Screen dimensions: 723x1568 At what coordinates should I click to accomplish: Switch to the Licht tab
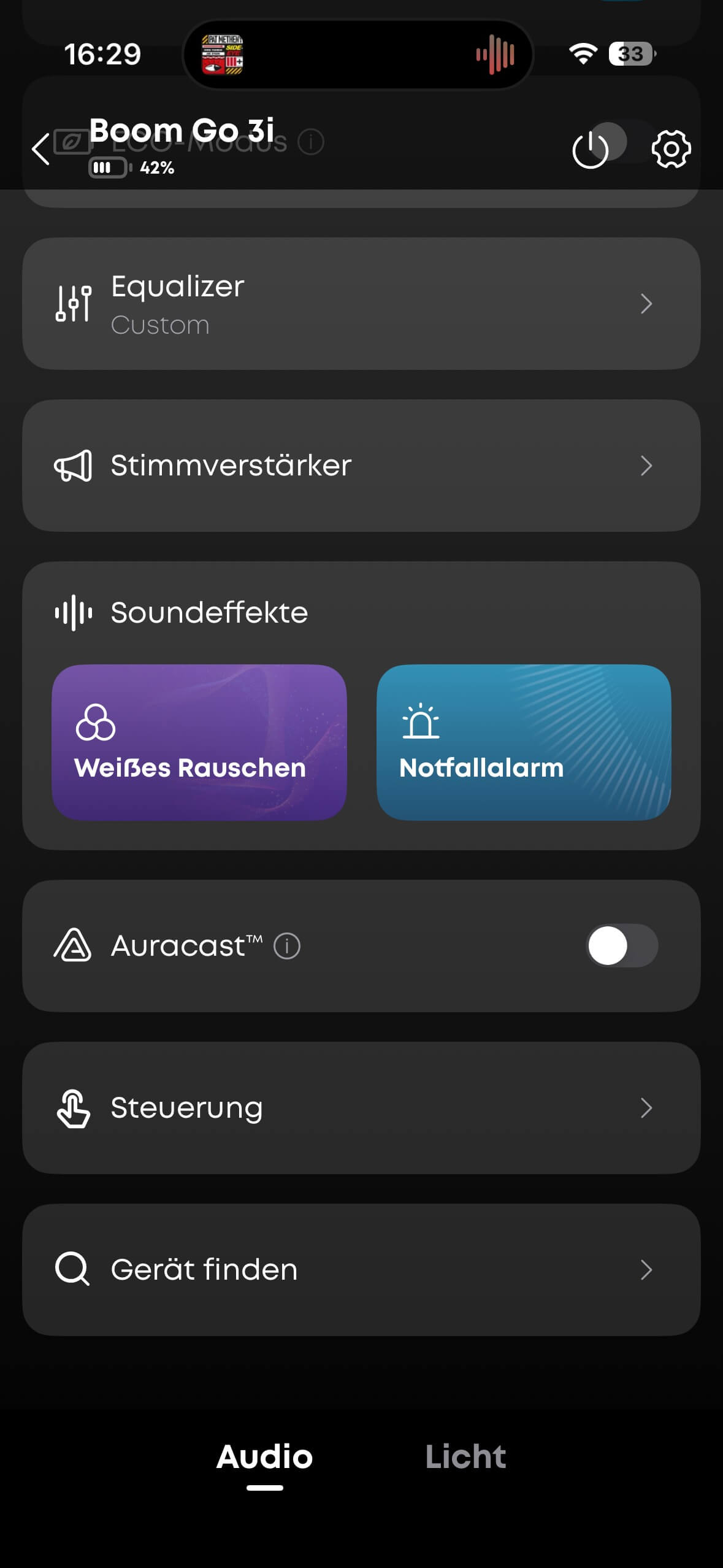coord(465,1458)
